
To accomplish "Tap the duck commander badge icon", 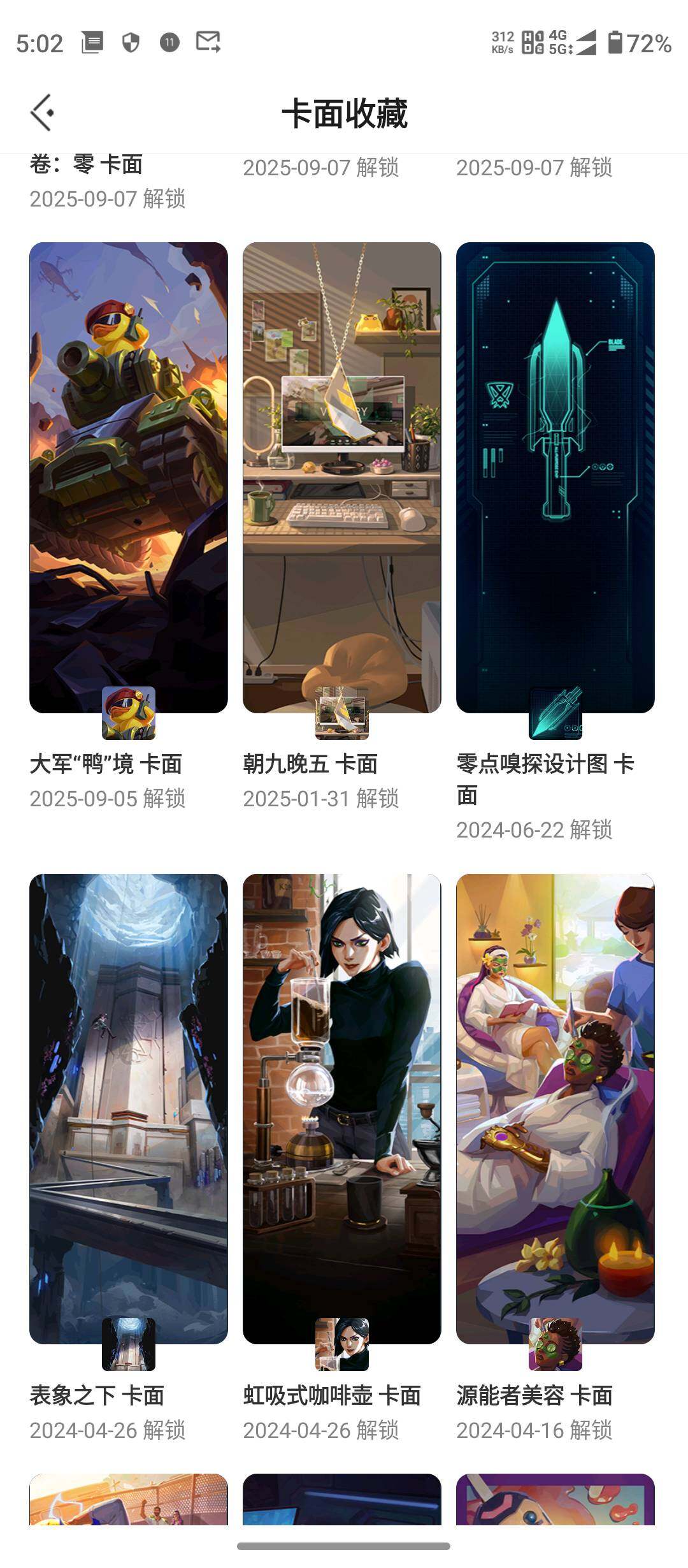I will [127, 713].
